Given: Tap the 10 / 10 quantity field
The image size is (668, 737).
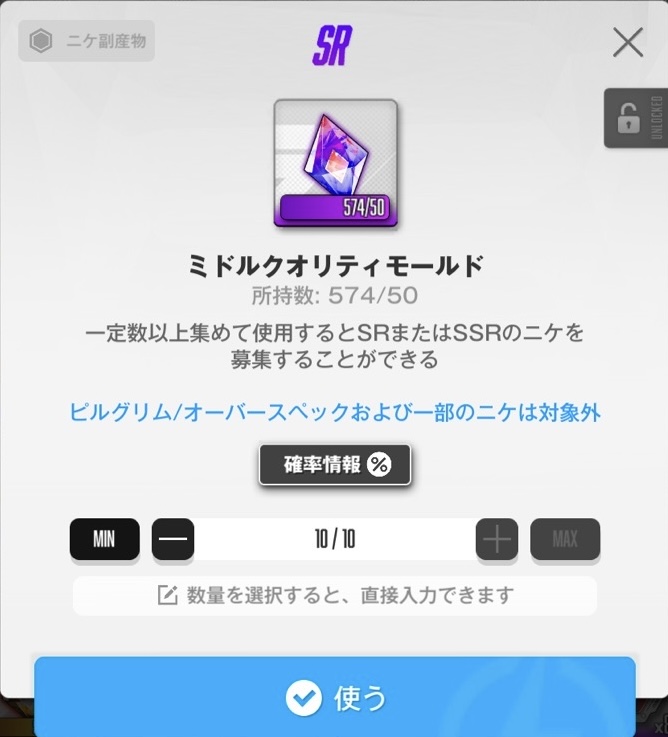Looking at the screenshot, I should pyautogui.click(x=335, y=540).
